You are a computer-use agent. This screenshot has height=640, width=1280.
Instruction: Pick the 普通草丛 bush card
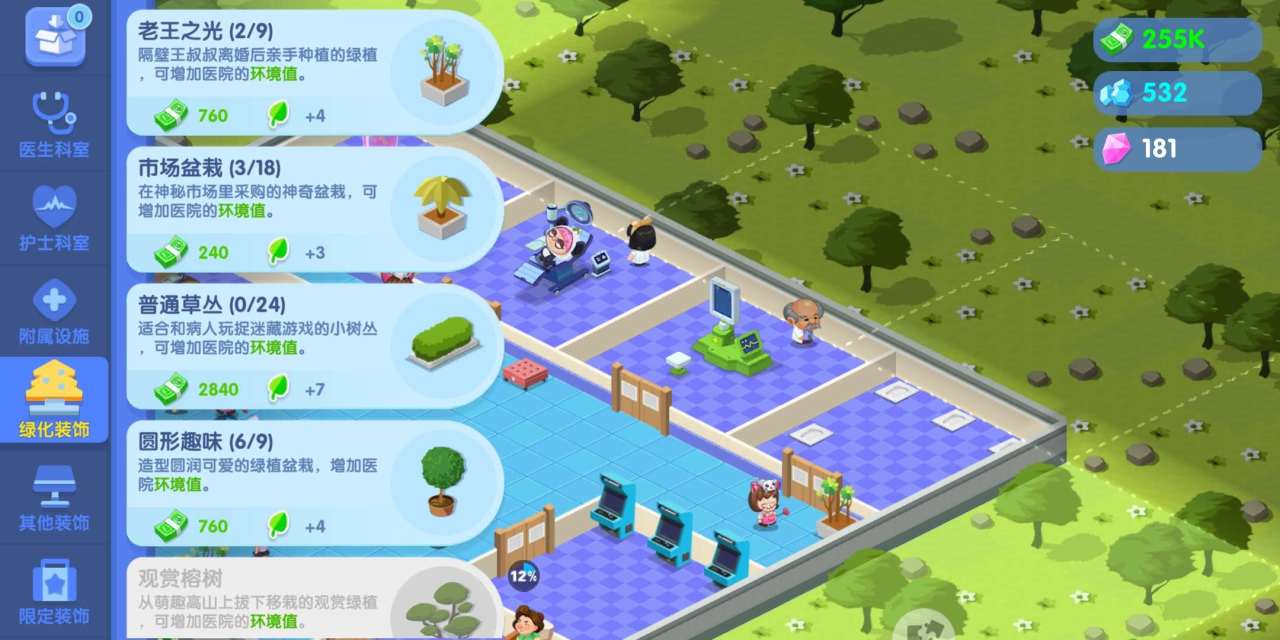click(x=314, y=346)
